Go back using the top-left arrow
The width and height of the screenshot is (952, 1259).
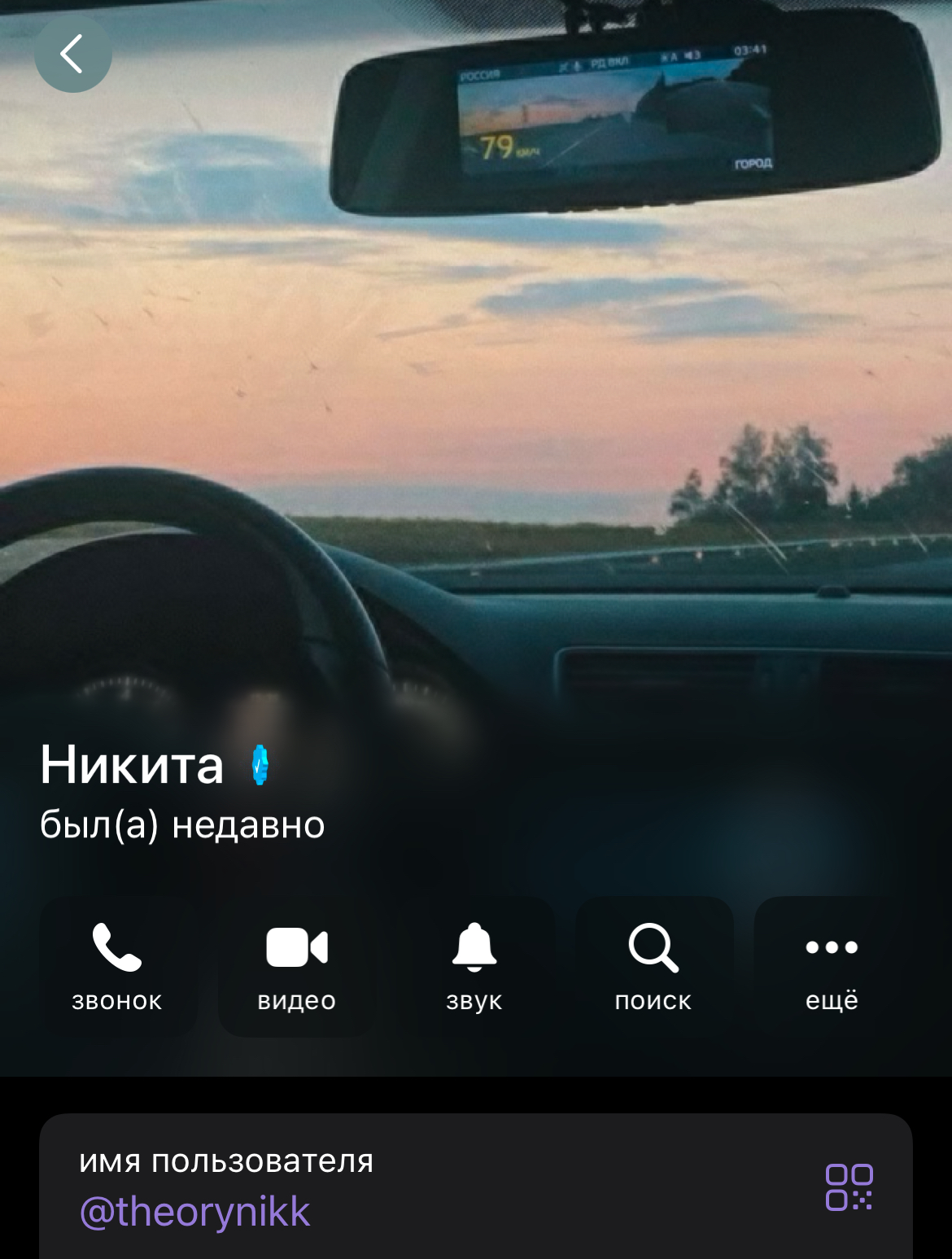coord(72,54)
